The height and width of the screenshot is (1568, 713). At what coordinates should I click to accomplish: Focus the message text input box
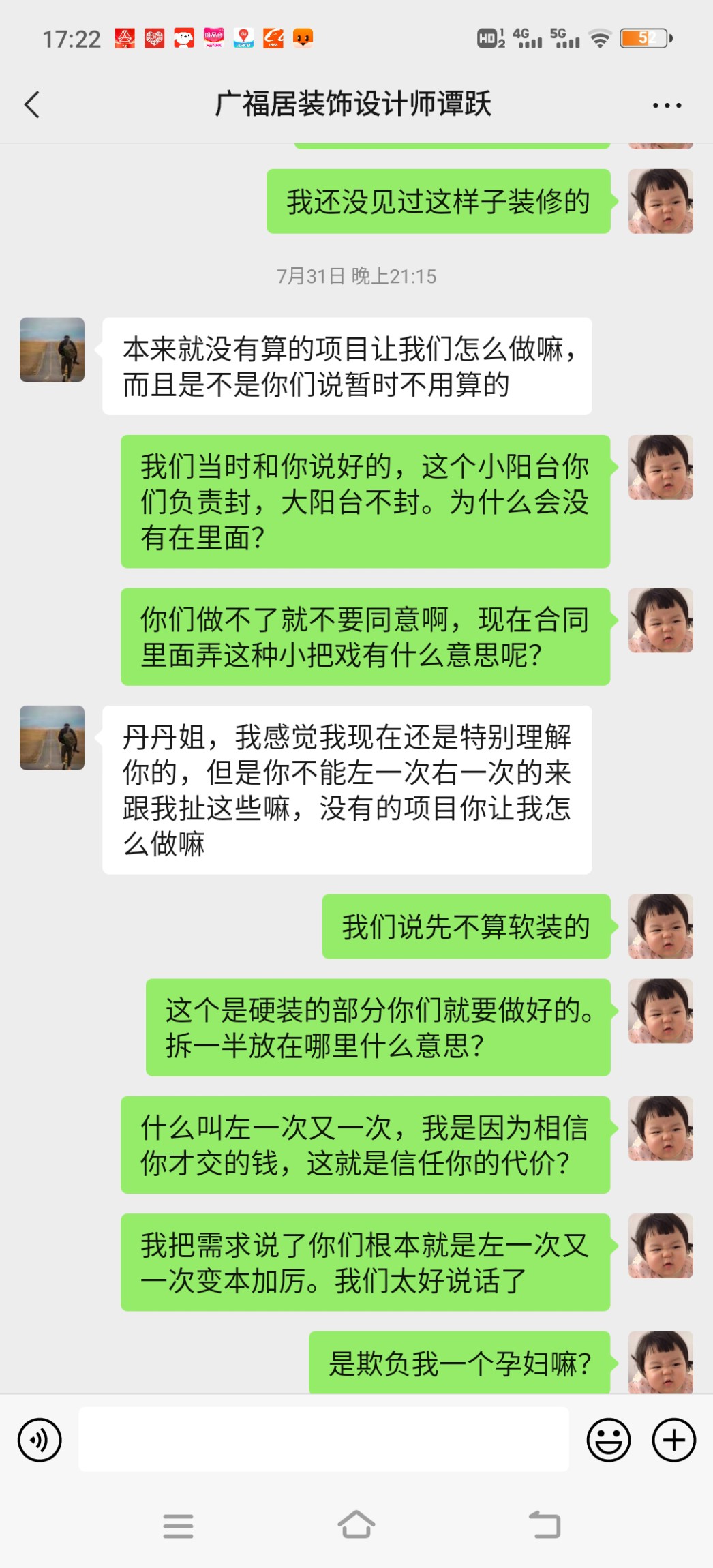323,1440
